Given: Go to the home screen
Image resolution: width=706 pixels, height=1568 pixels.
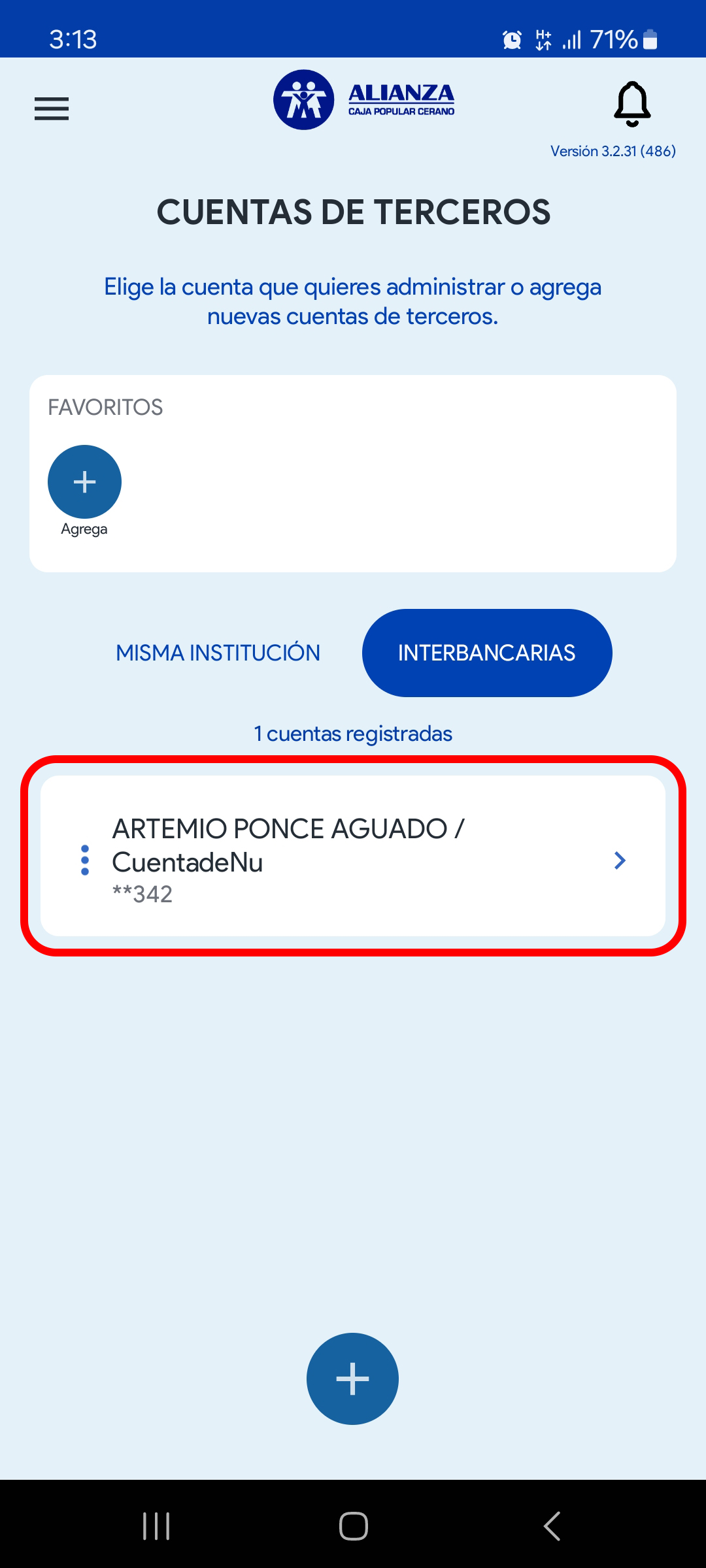Looking at the screenshot, I should (x=353, y=1526).
